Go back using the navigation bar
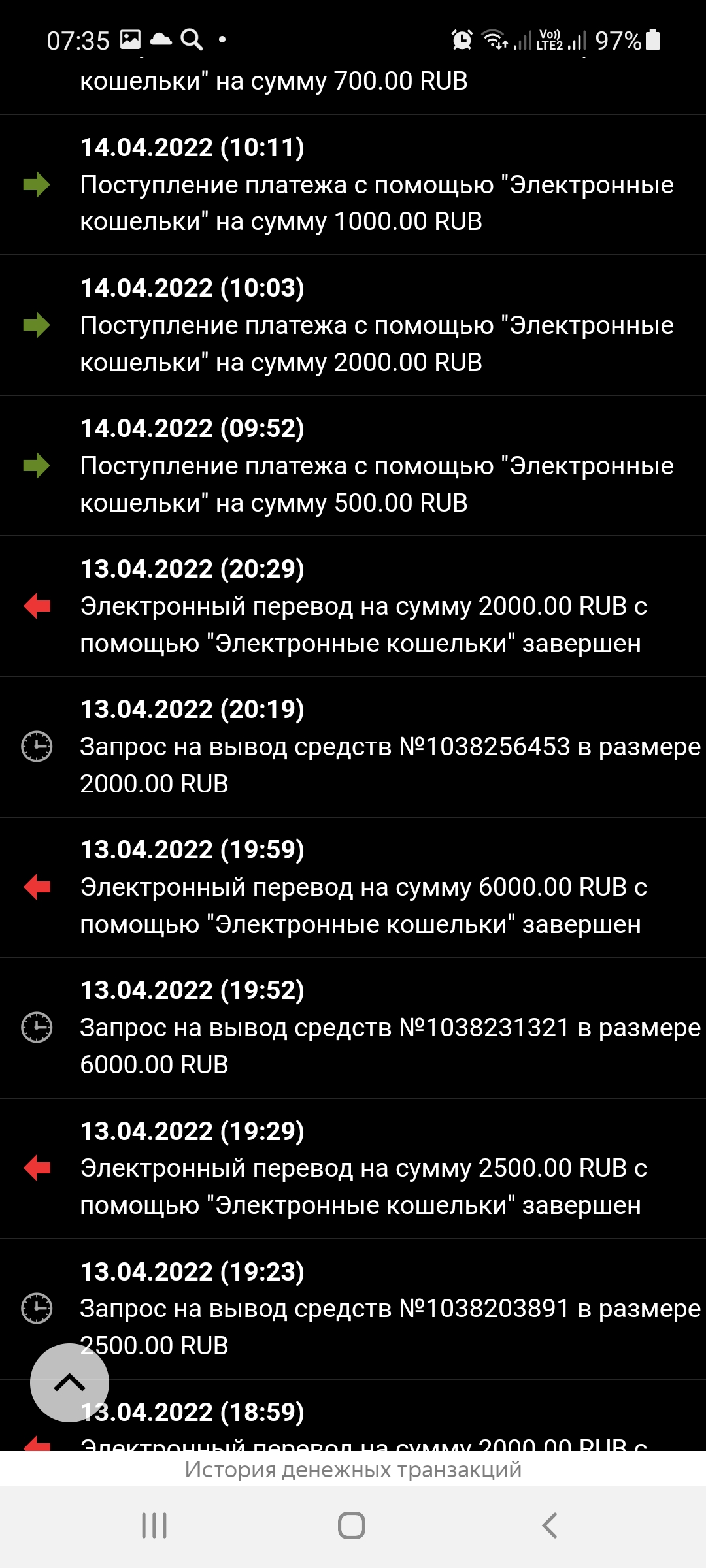 550,1526
